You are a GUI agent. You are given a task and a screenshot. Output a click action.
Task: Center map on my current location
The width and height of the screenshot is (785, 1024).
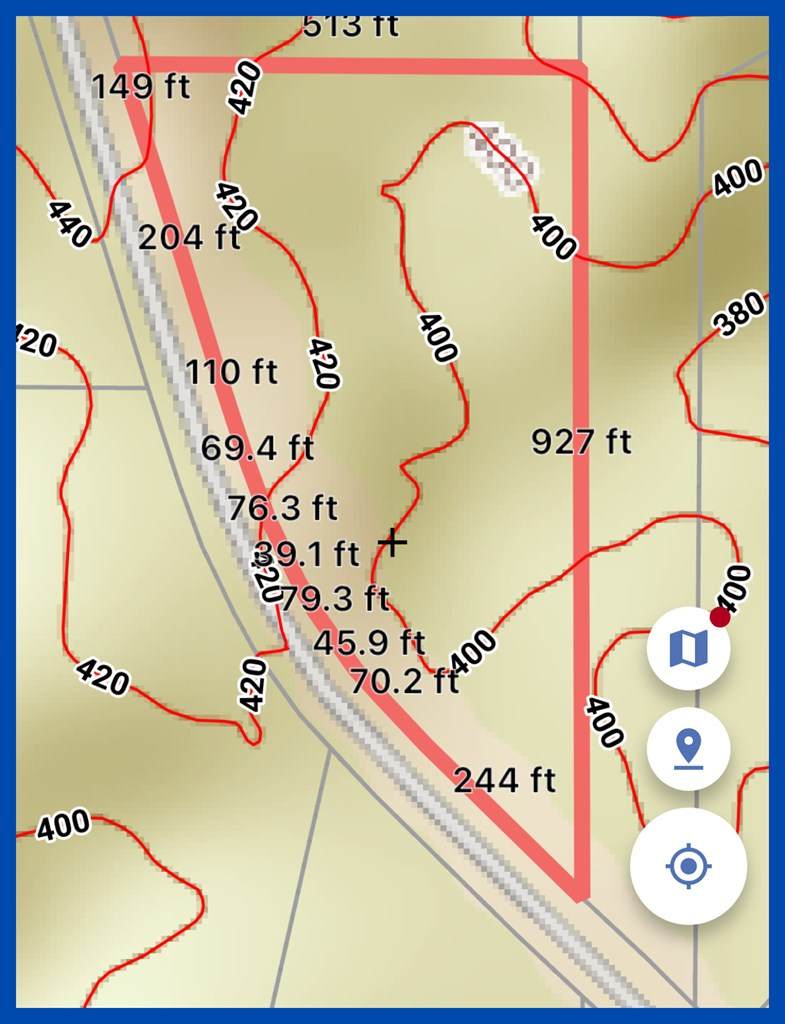[688, 865]
